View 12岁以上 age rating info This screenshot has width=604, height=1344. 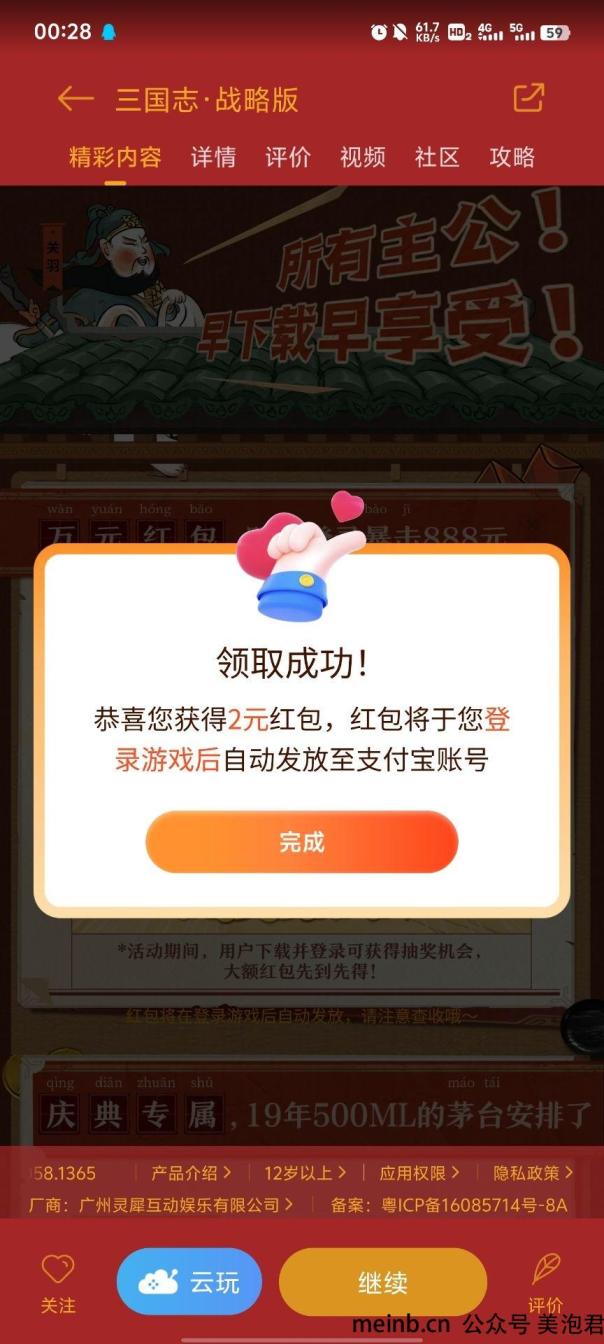pos(305,1172)
